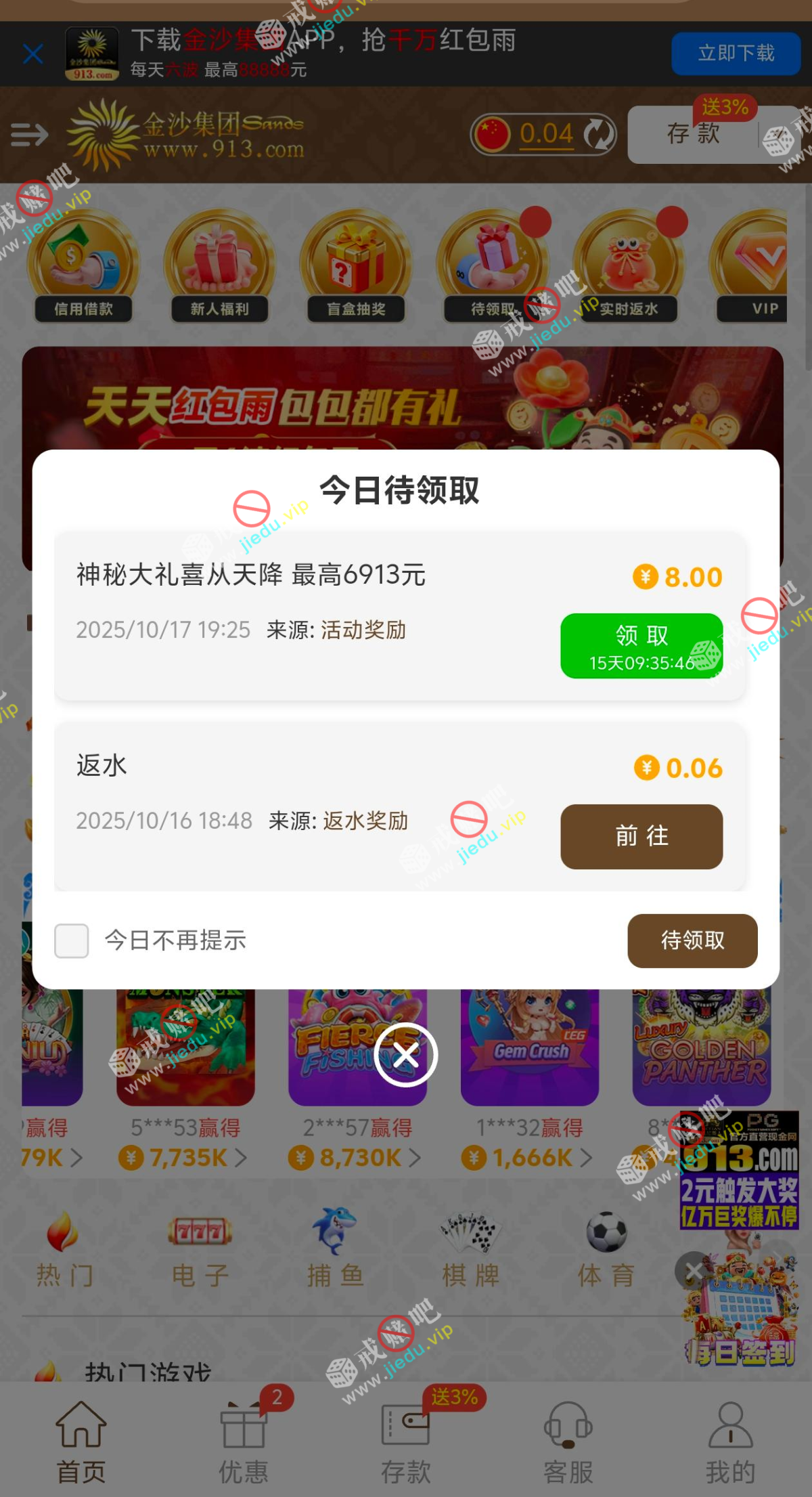The width and height of the screenshot is (812, 1497).
Task: Open 存款 button in the header
Action: (693, 134)
